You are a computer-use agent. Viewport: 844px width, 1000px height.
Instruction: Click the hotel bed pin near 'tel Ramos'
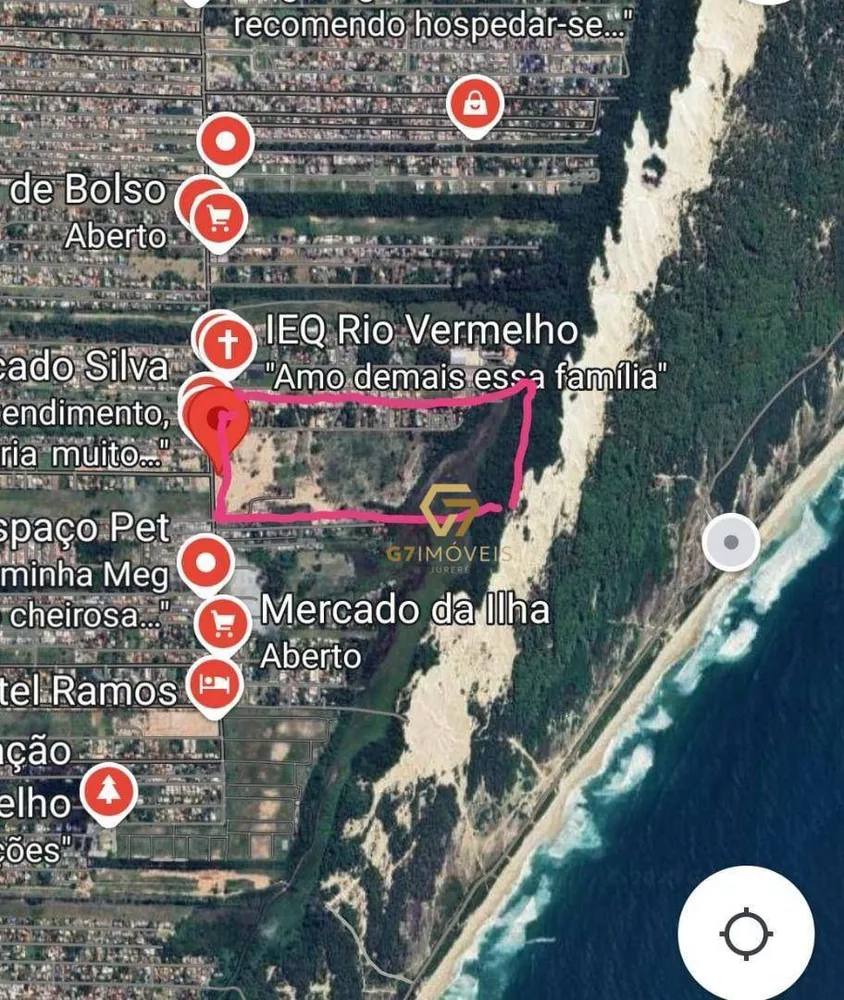click(x=213, y=685)
